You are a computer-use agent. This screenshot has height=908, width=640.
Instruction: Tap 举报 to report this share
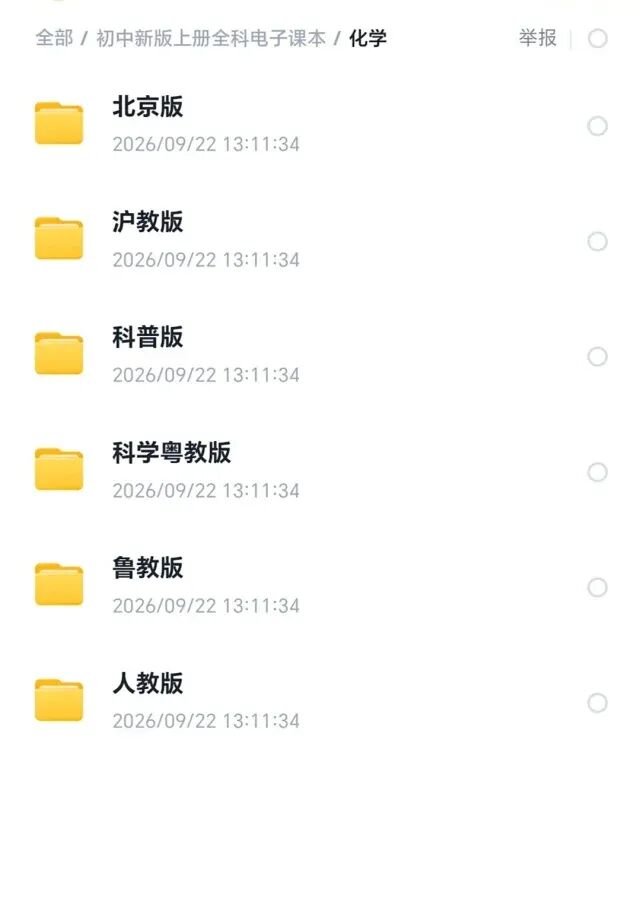[x=537, y=38]
